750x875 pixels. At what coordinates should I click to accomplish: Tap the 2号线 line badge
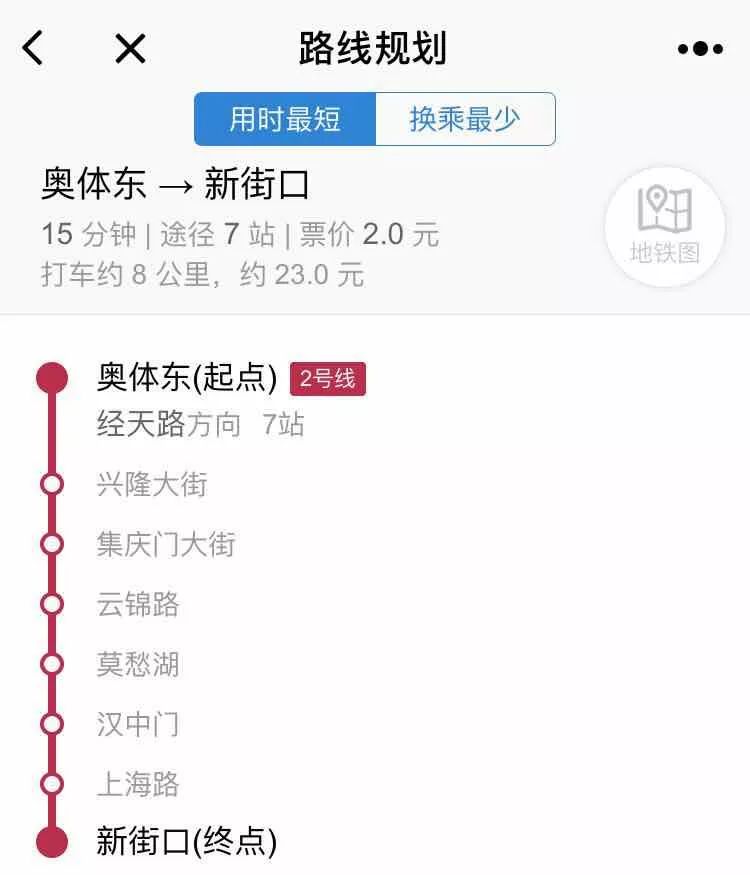coord(327,378)
